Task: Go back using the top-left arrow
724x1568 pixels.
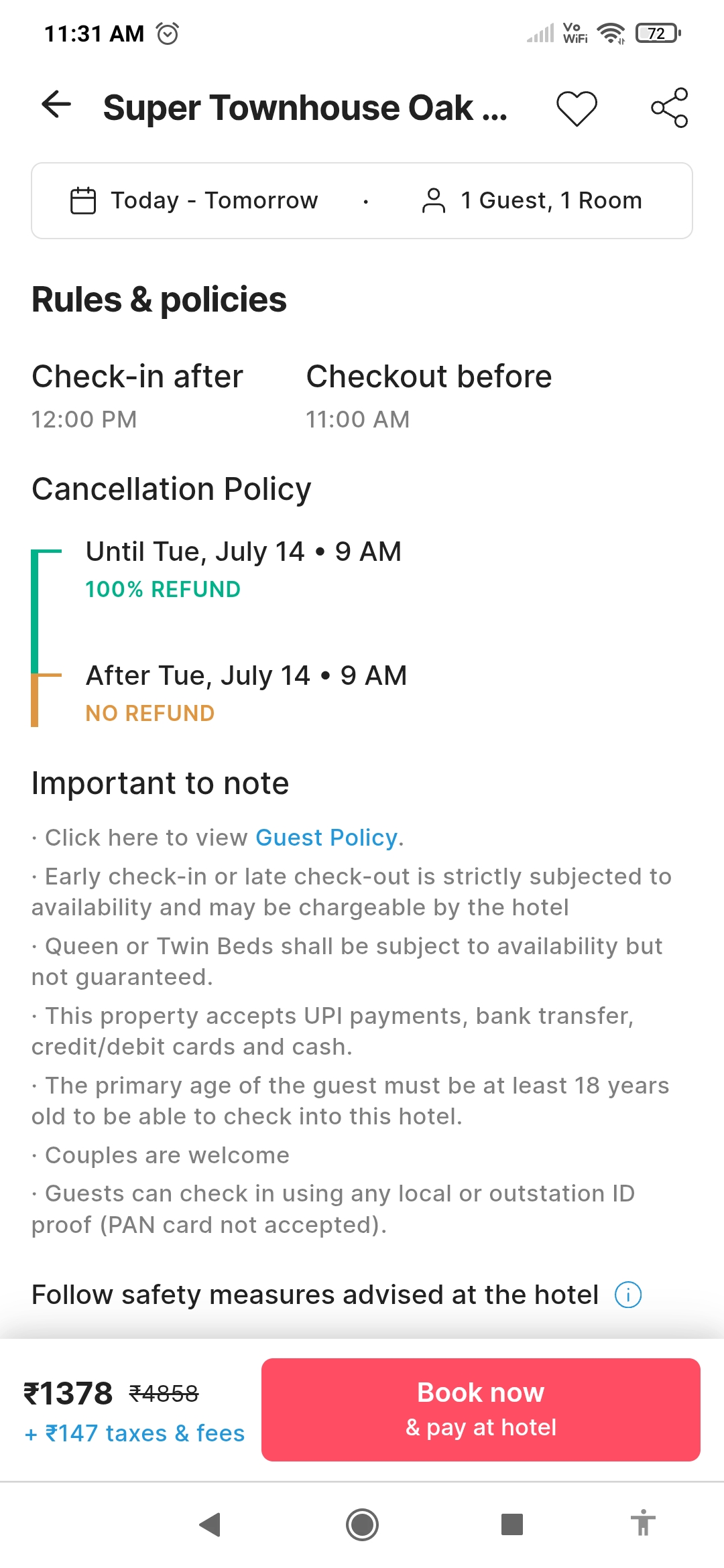Action: tap(56, 105)
